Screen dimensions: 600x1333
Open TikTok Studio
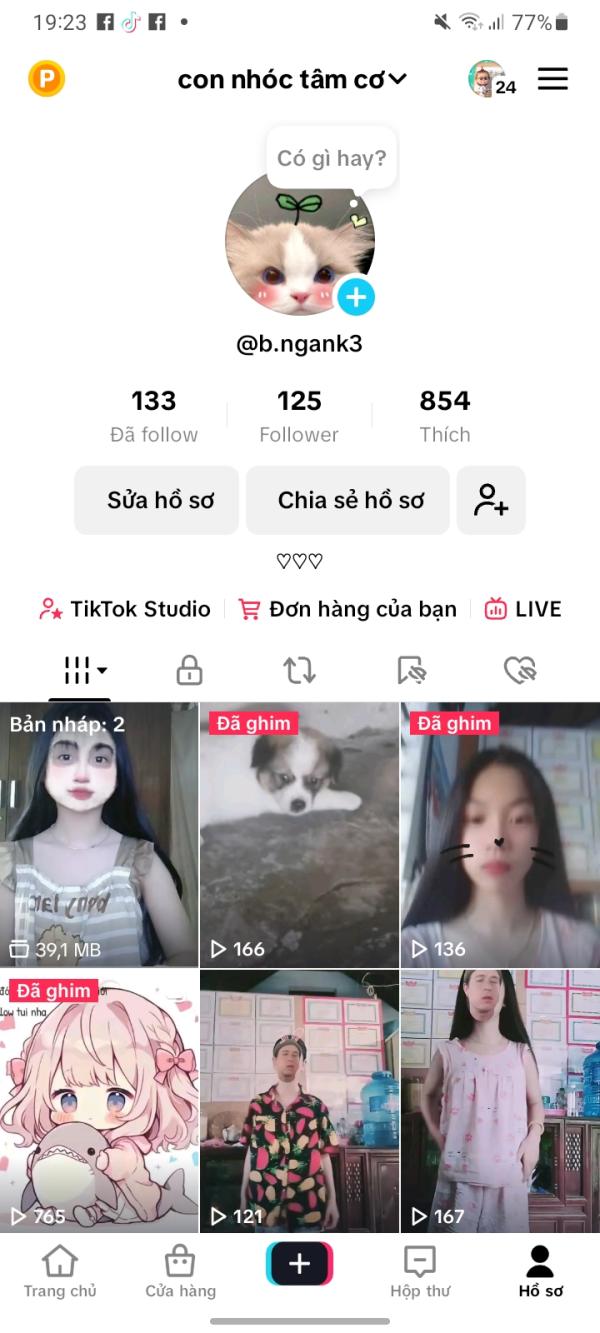pos(125,609)
